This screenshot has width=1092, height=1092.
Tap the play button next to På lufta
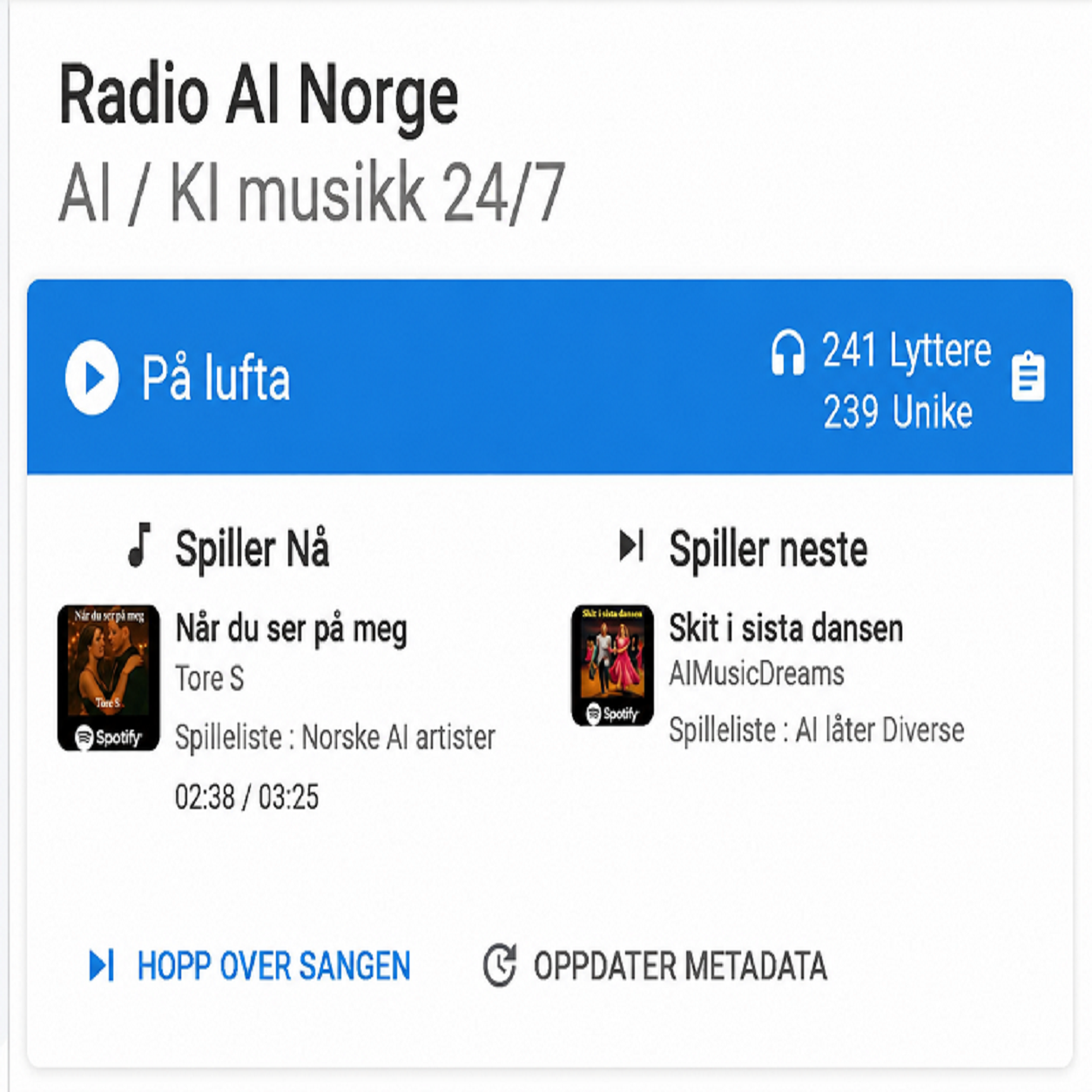coord(92,377)
